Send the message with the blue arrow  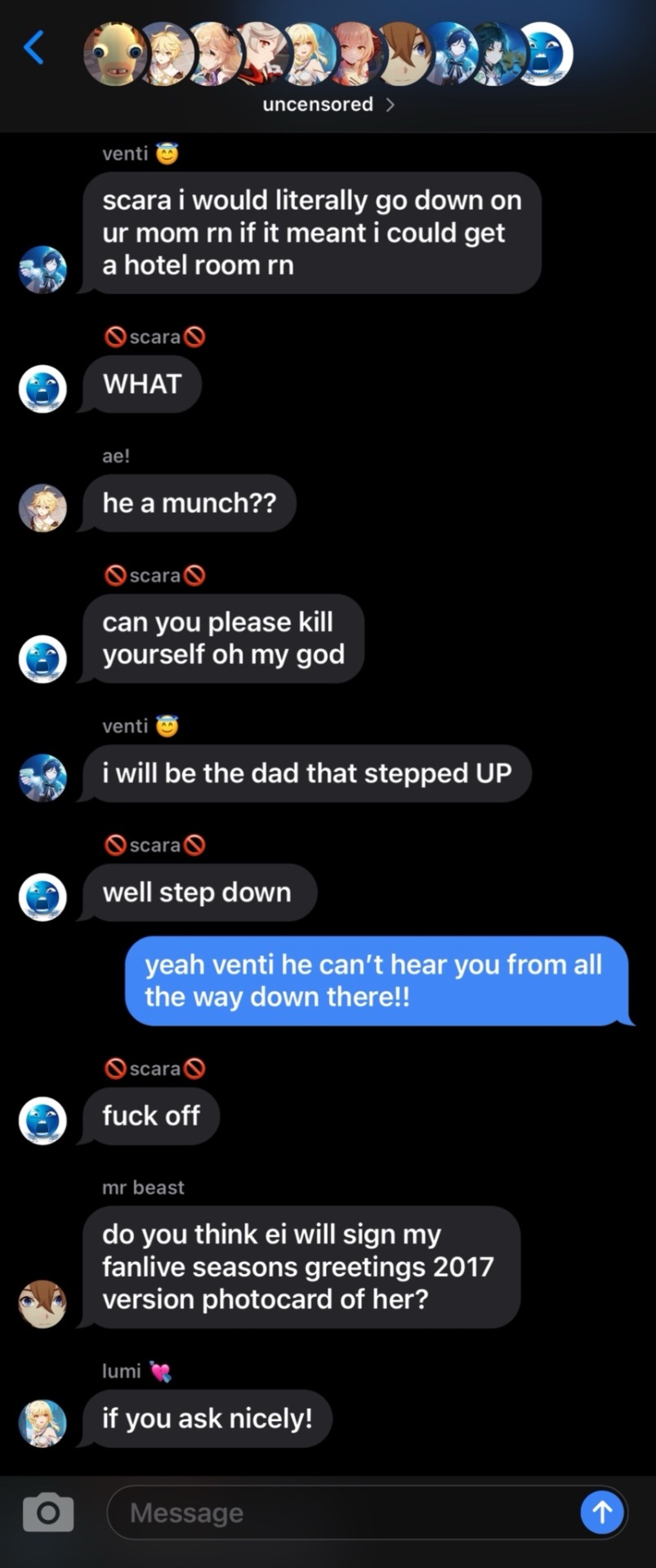coord(602,1512)
